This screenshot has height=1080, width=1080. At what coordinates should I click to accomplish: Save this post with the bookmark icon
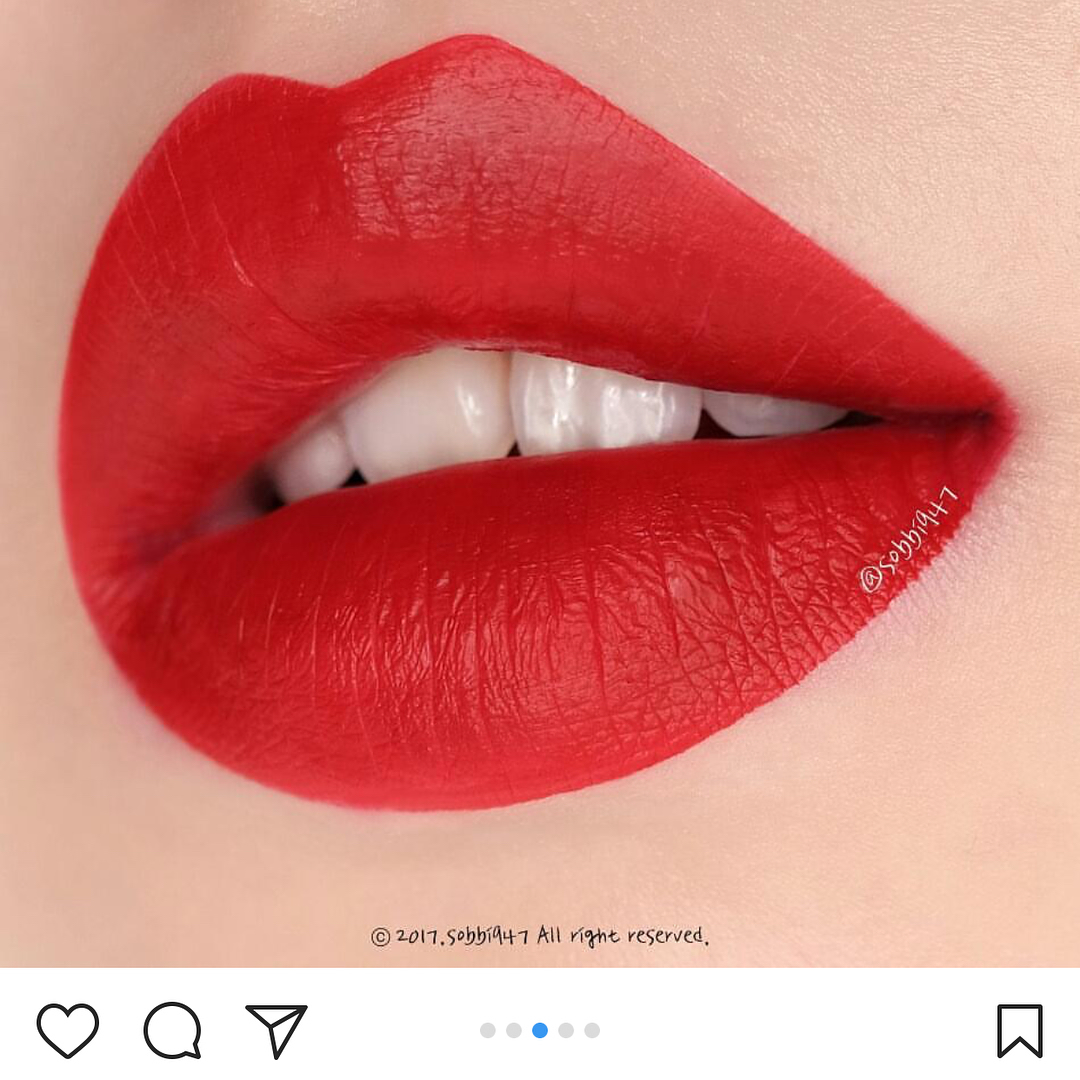[1019, 1030]
